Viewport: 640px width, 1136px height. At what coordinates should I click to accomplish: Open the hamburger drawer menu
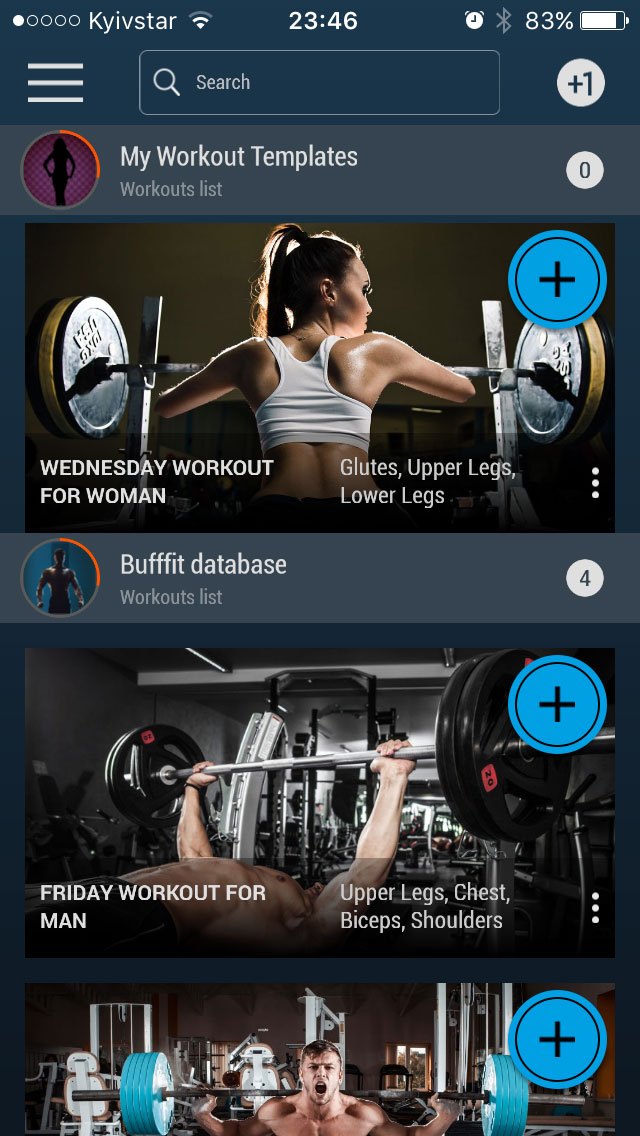point(55,82)
